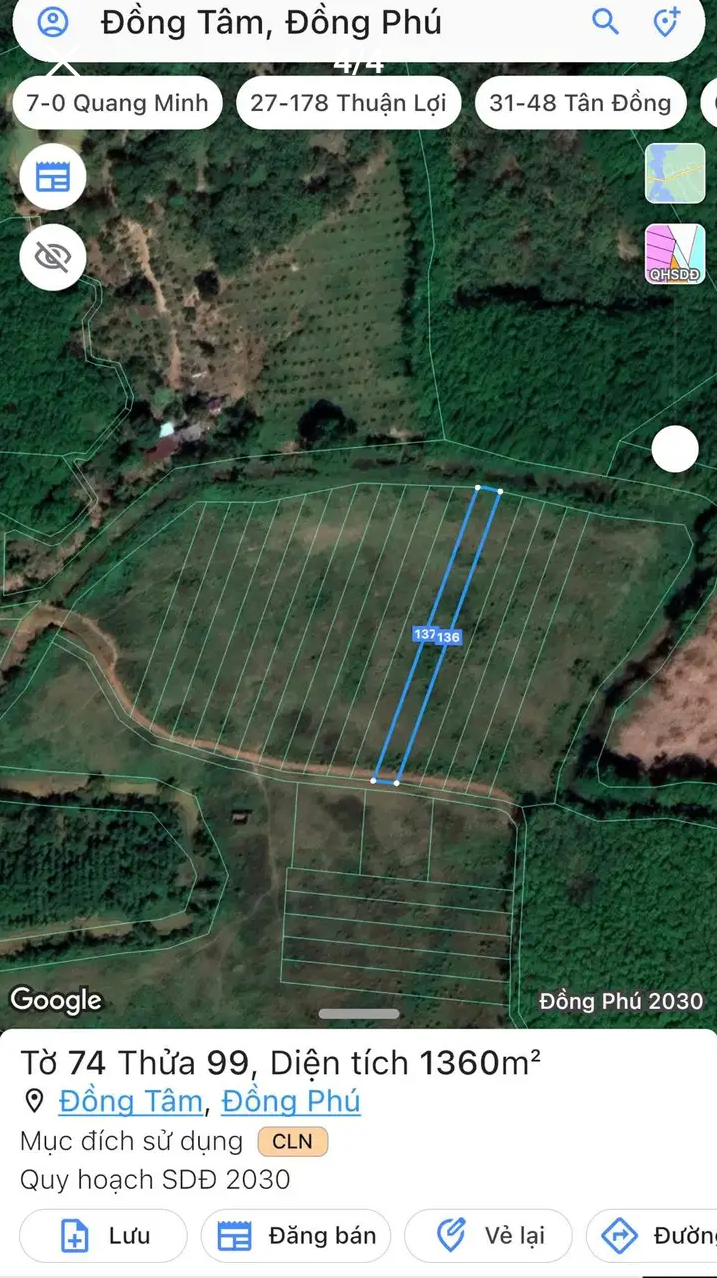Switch the base map layer thumbnail

point(675,173)
